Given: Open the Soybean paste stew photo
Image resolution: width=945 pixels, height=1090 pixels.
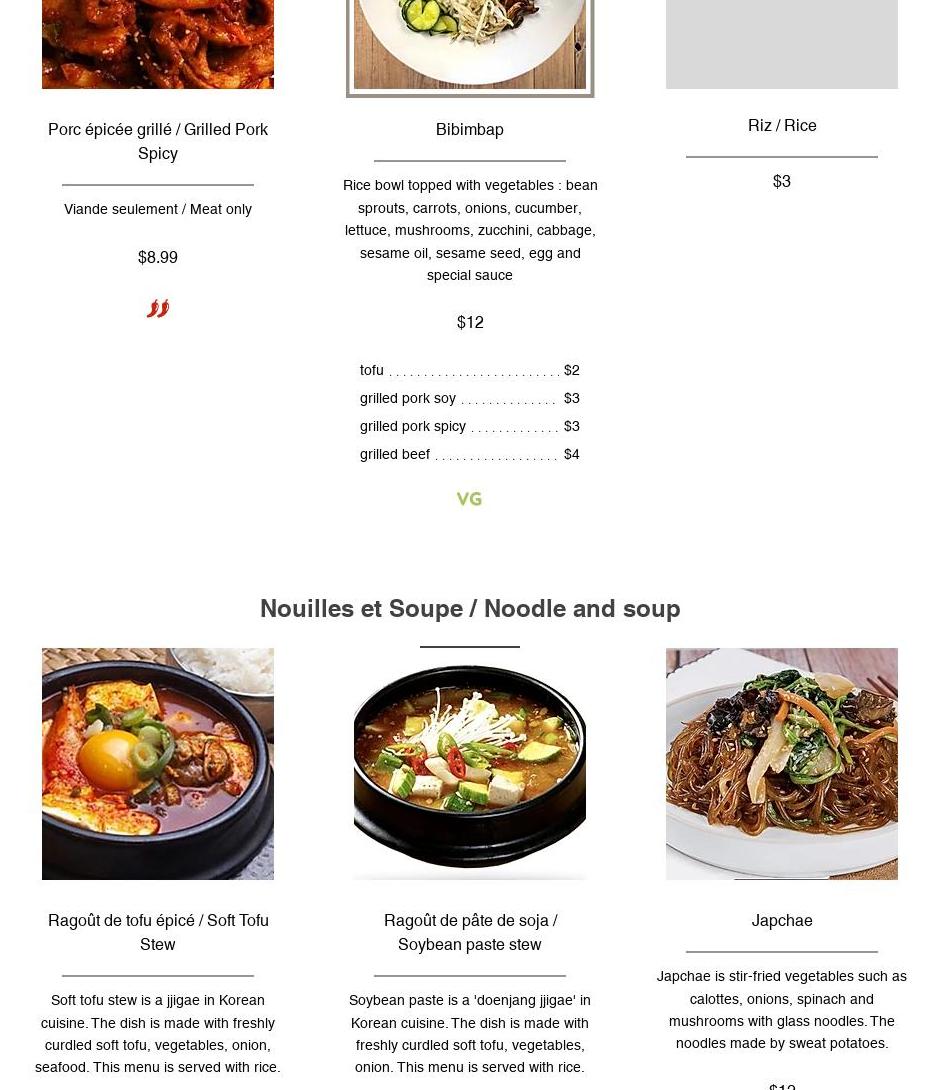Looking at the screenshot, I should (x=469, y=763).
